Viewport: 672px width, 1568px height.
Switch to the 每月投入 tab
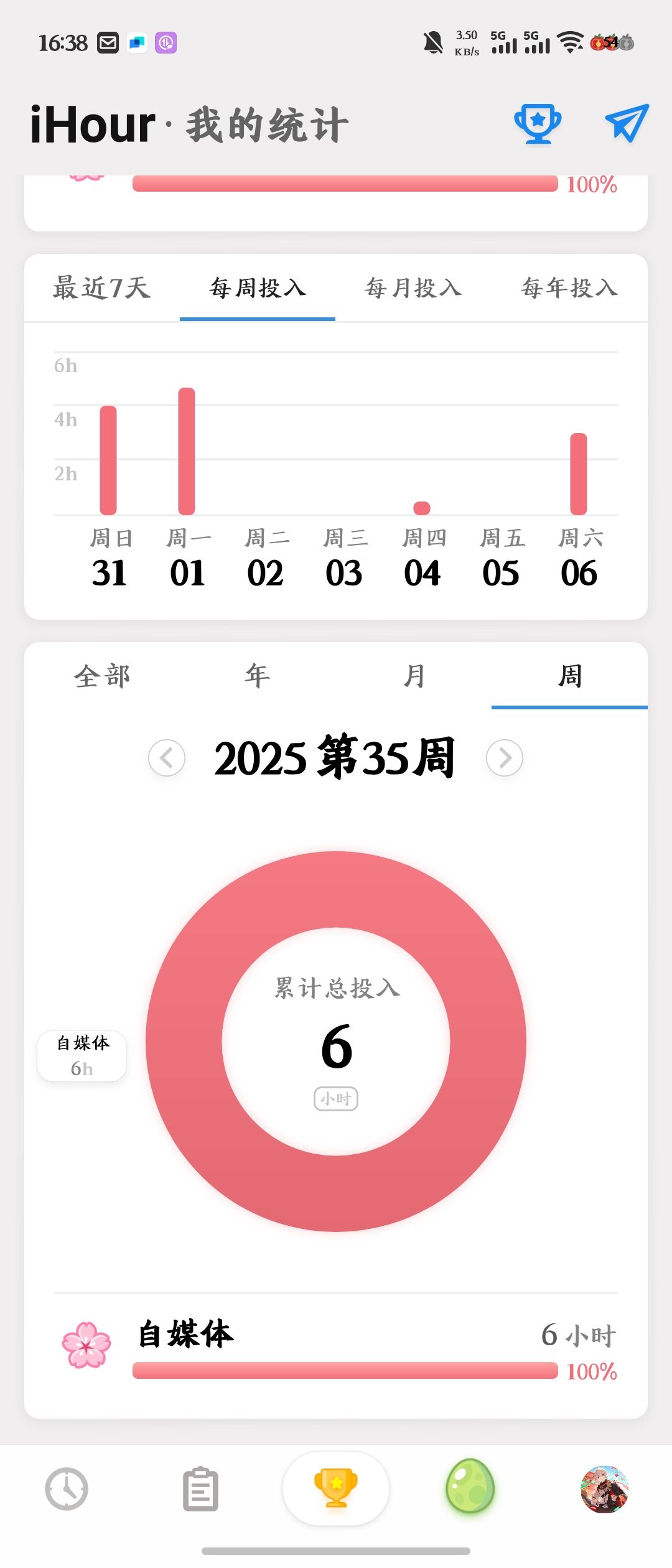pos(413,288)
